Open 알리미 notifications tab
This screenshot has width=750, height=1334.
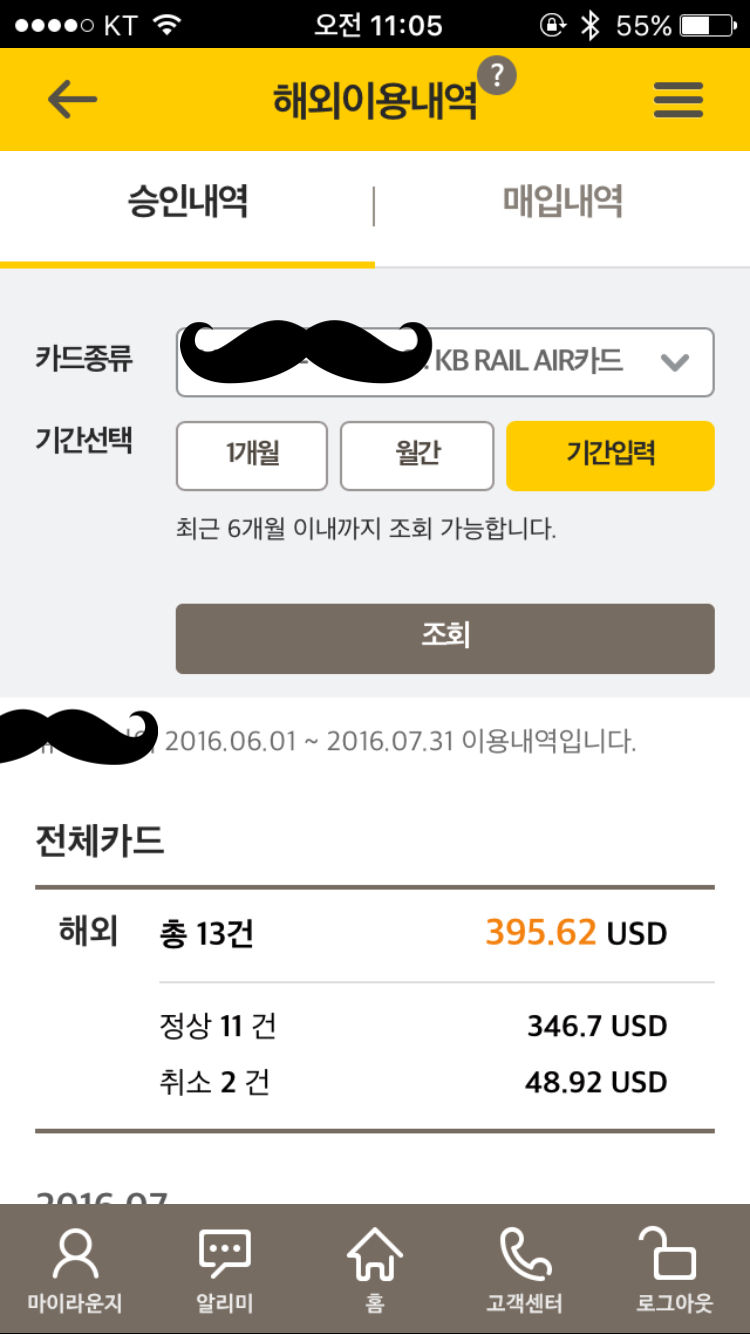[x=225, y=1270]
